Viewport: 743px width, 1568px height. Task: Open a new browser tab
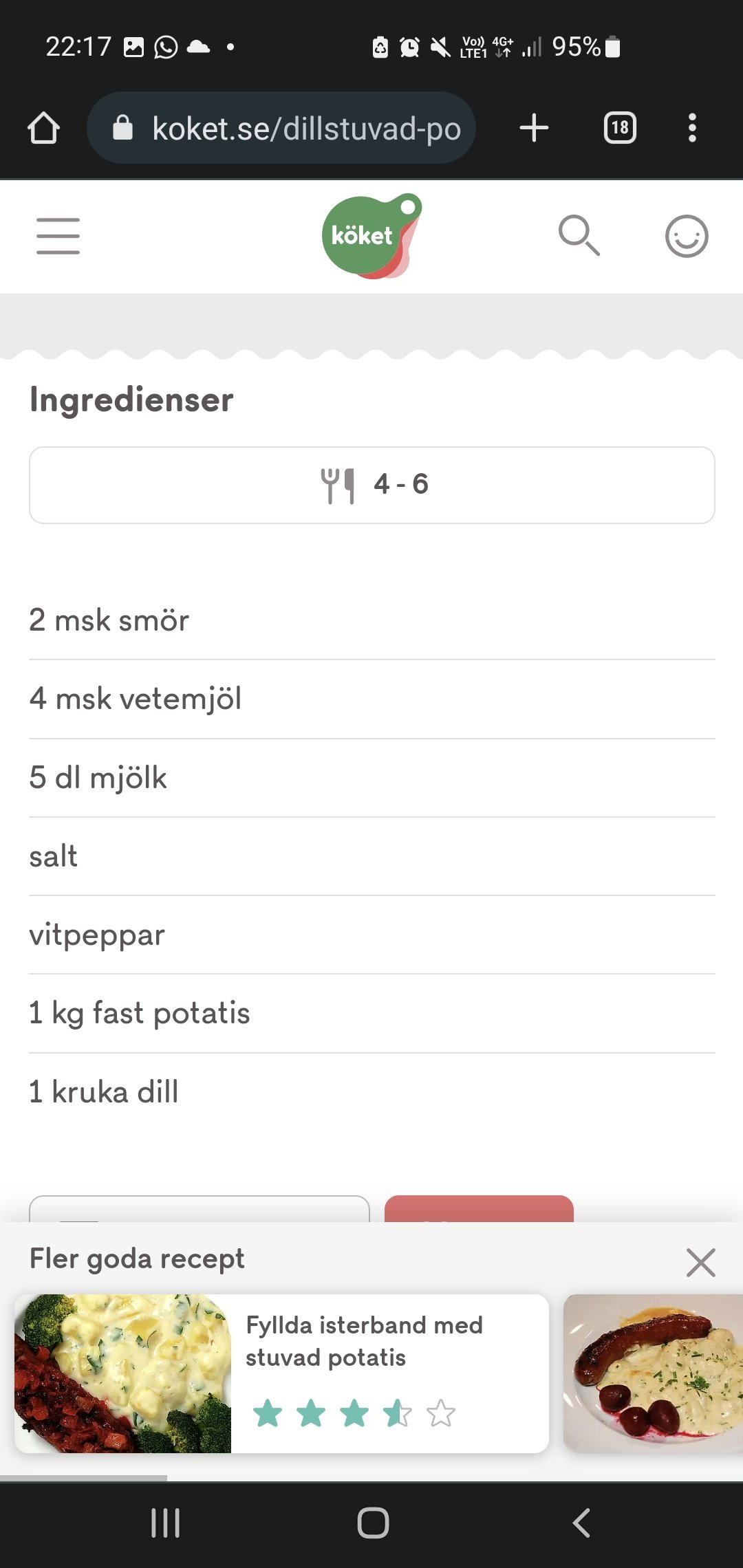(x=534, y=128)
